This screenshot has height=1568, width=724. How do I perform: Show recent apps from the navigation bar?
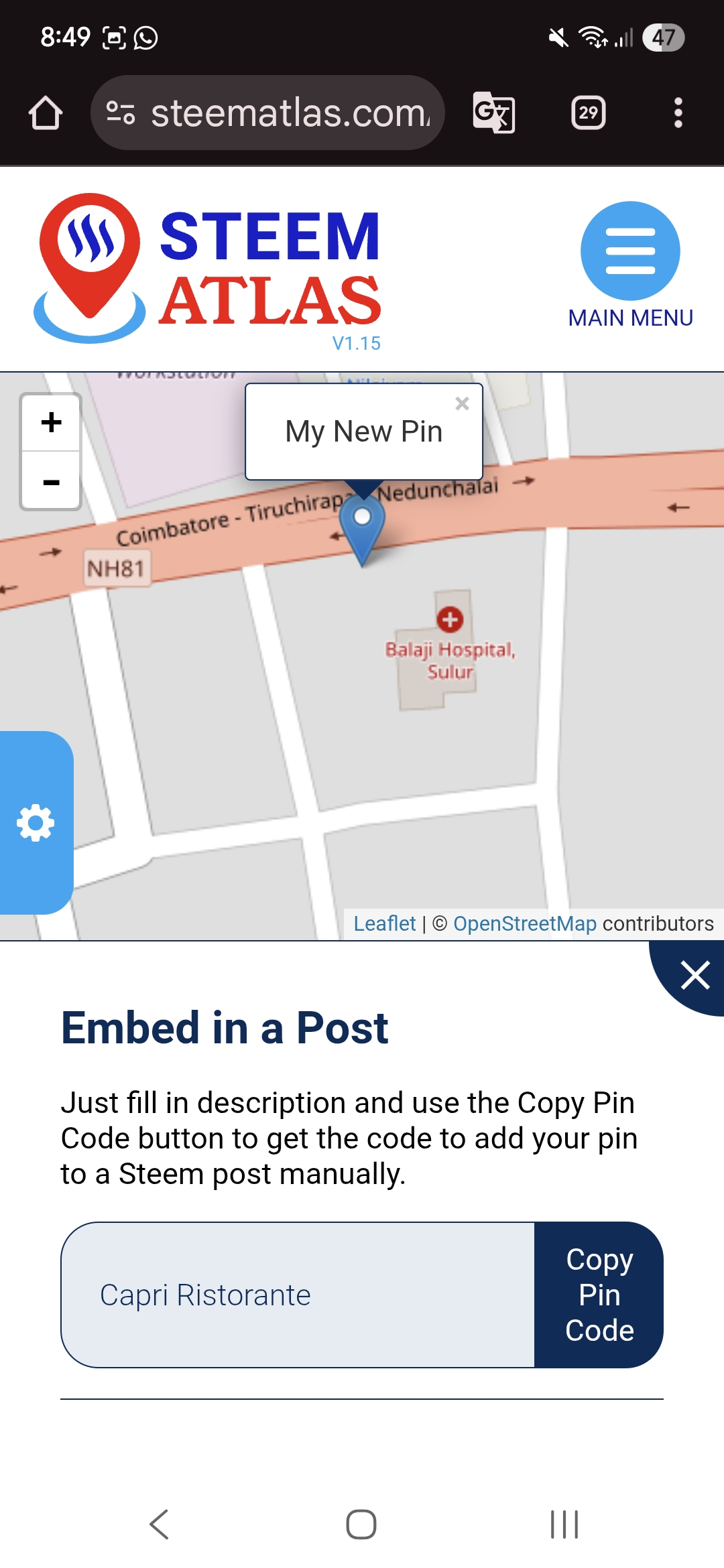(564, 1524)
